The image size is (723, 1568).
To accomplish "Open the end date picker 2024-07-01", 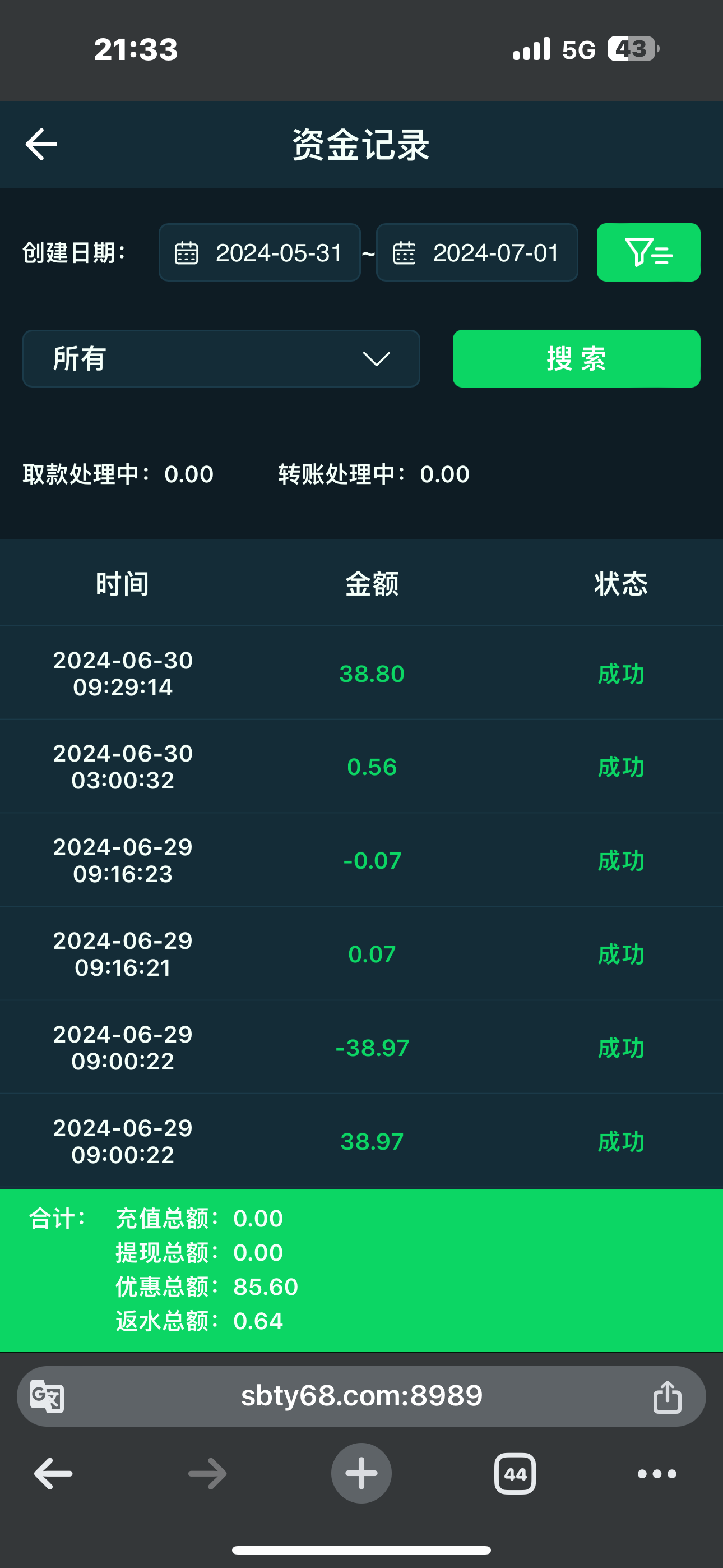I will pos(477,252).
